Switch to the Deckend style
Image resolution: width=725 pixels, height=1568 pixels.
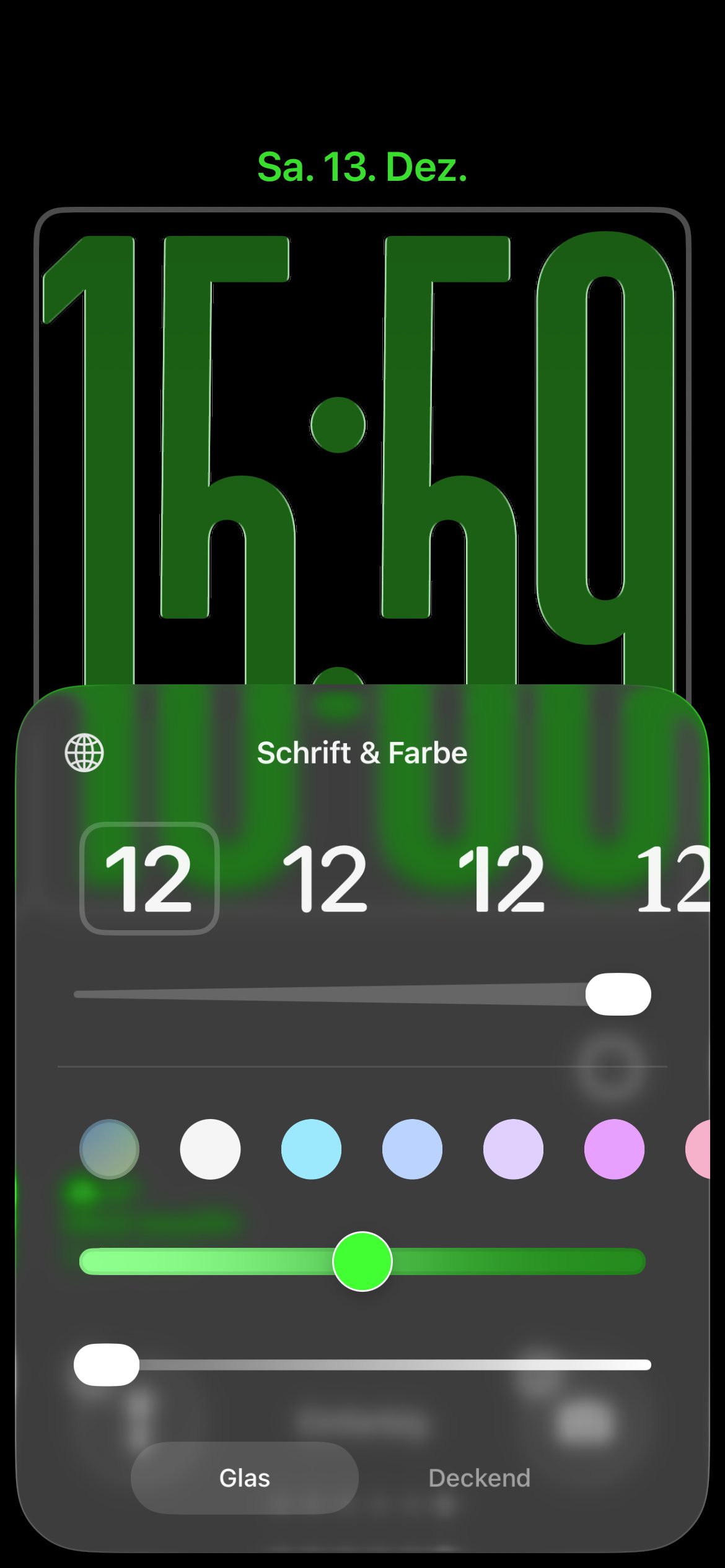click(x=479, y=1478)
